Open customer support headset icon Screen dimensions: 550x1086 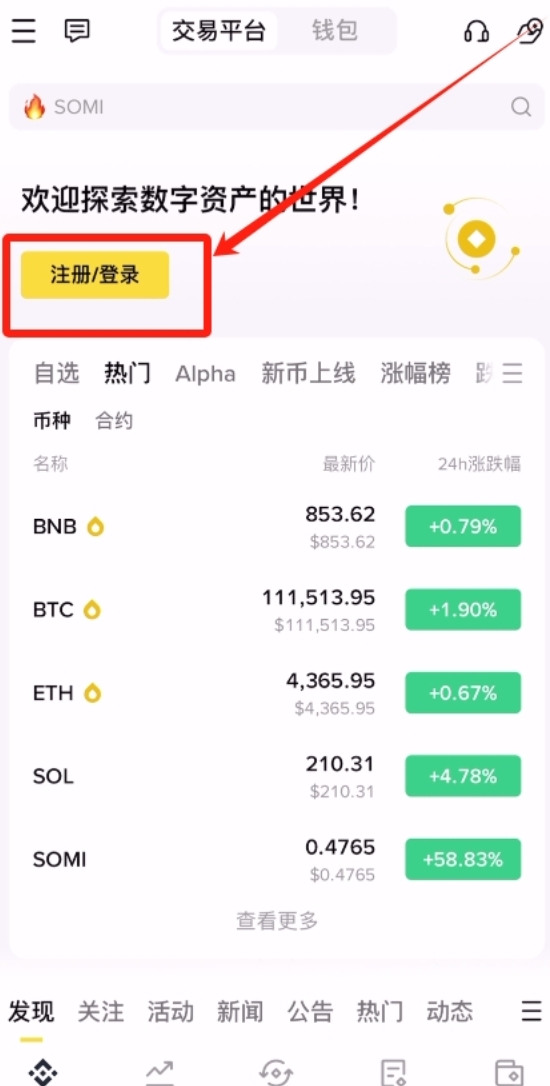click(476, 31)
